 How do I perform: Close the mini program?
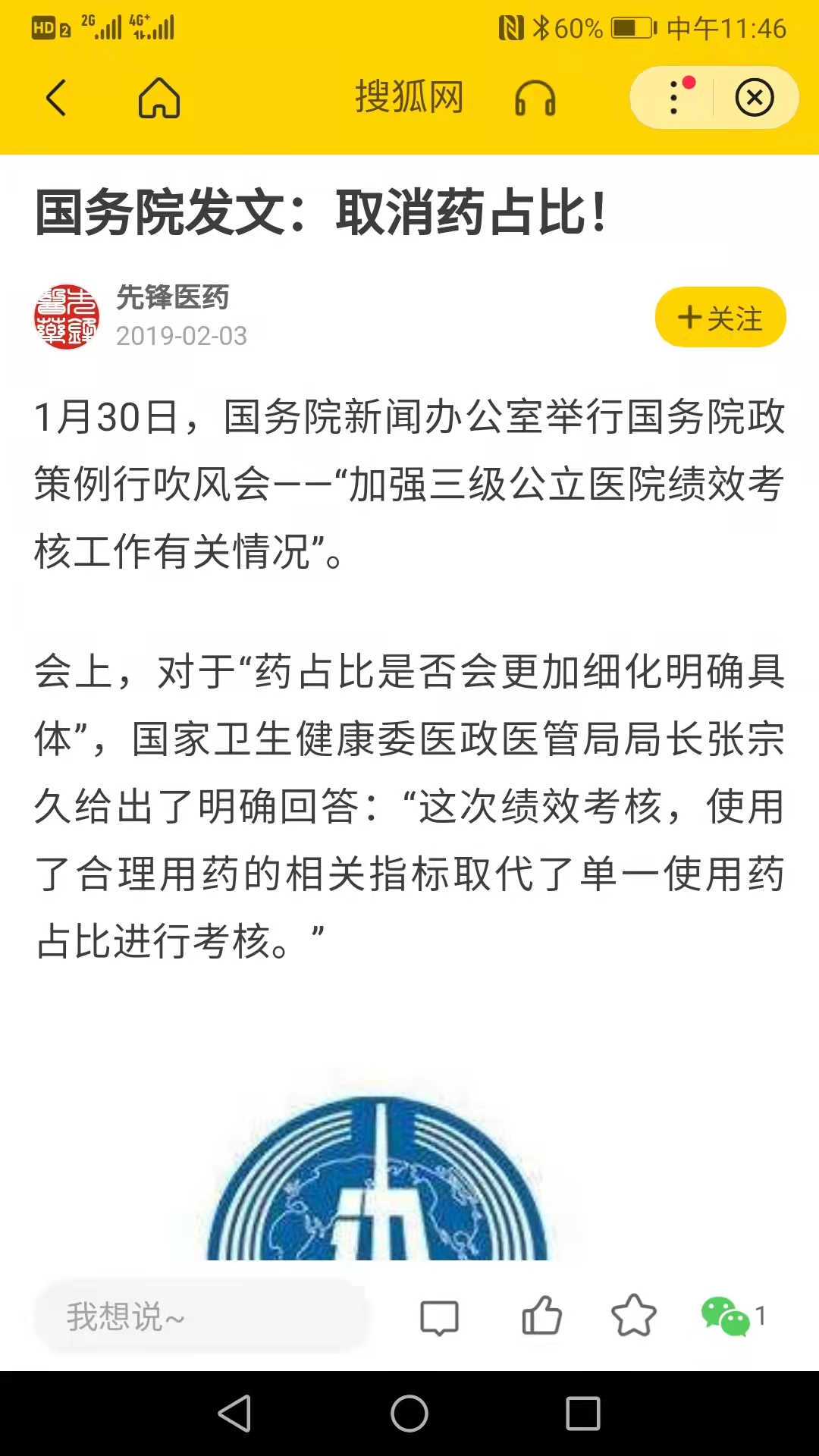pos(755,97)
